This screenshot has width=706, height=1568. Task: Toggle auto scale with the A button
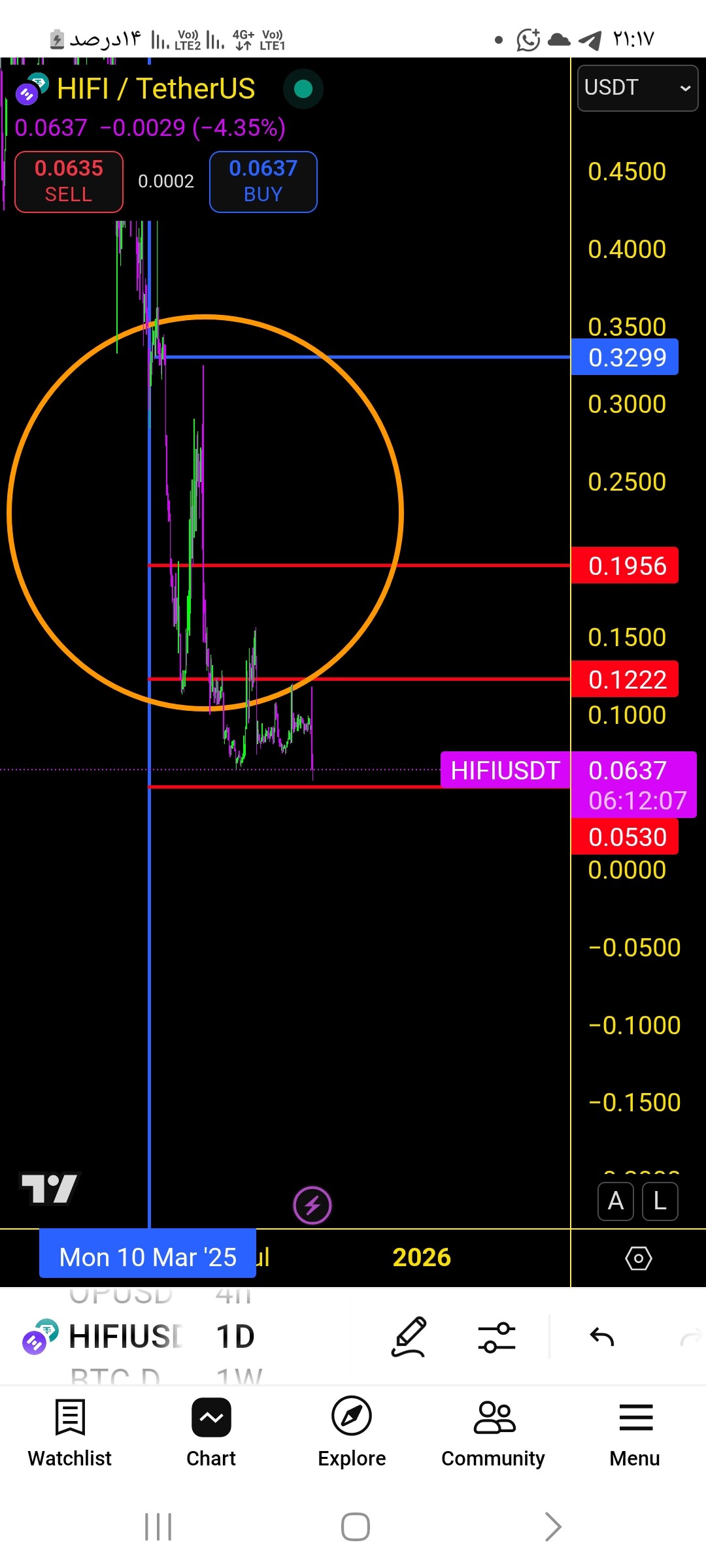[615, 1201]
